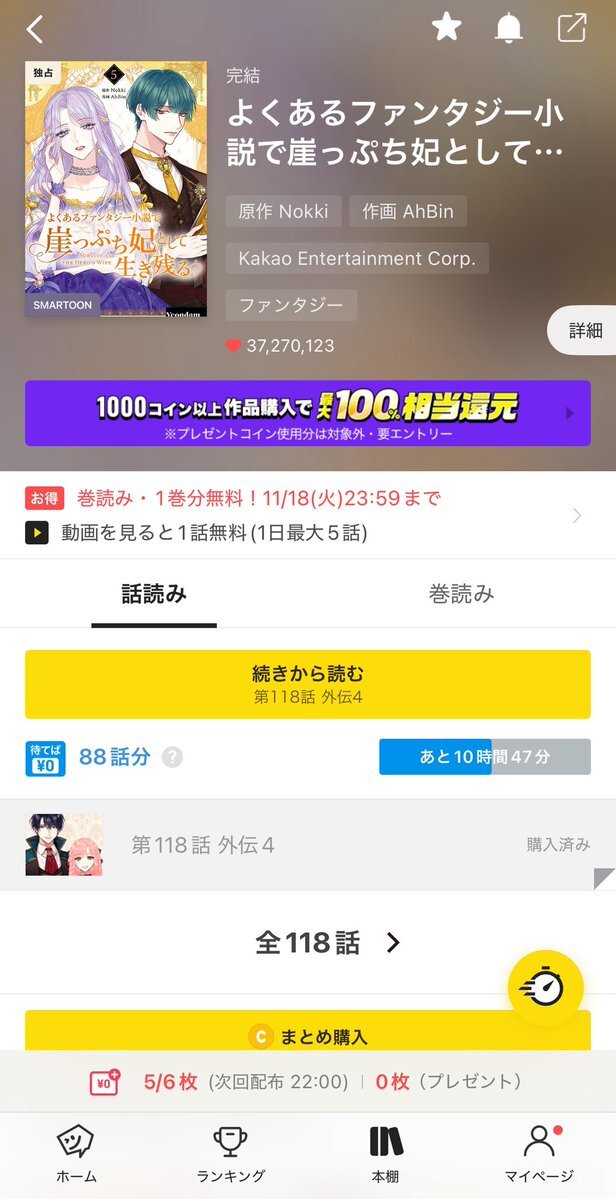Go back with the top-left arrow
The width and height of the screenshot is (616, 1199).
click(x=35, y=29)
